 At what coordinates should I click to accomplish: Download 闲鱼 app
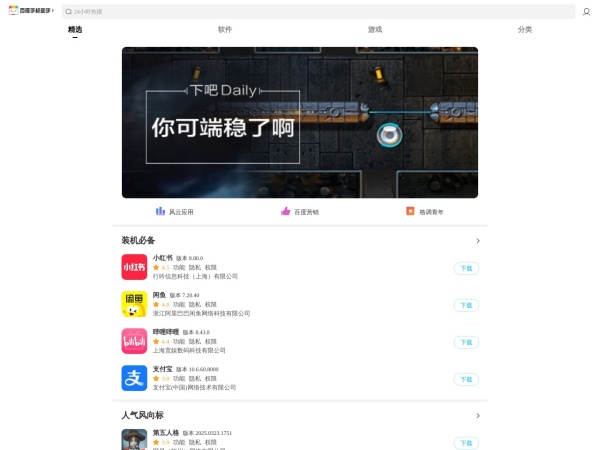click(x=466, y=305)
